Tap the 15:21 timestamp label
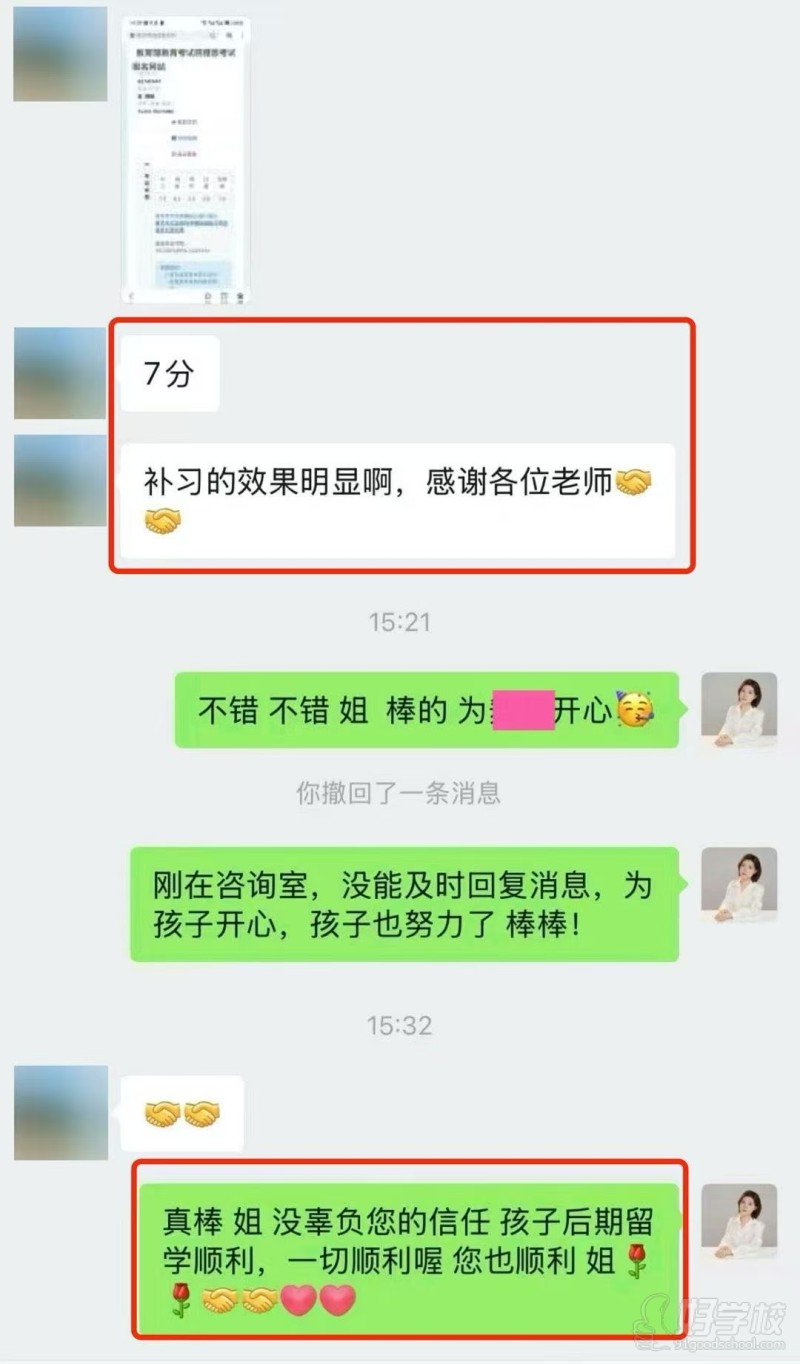The image size is (800, 1364). pos(399,620)
